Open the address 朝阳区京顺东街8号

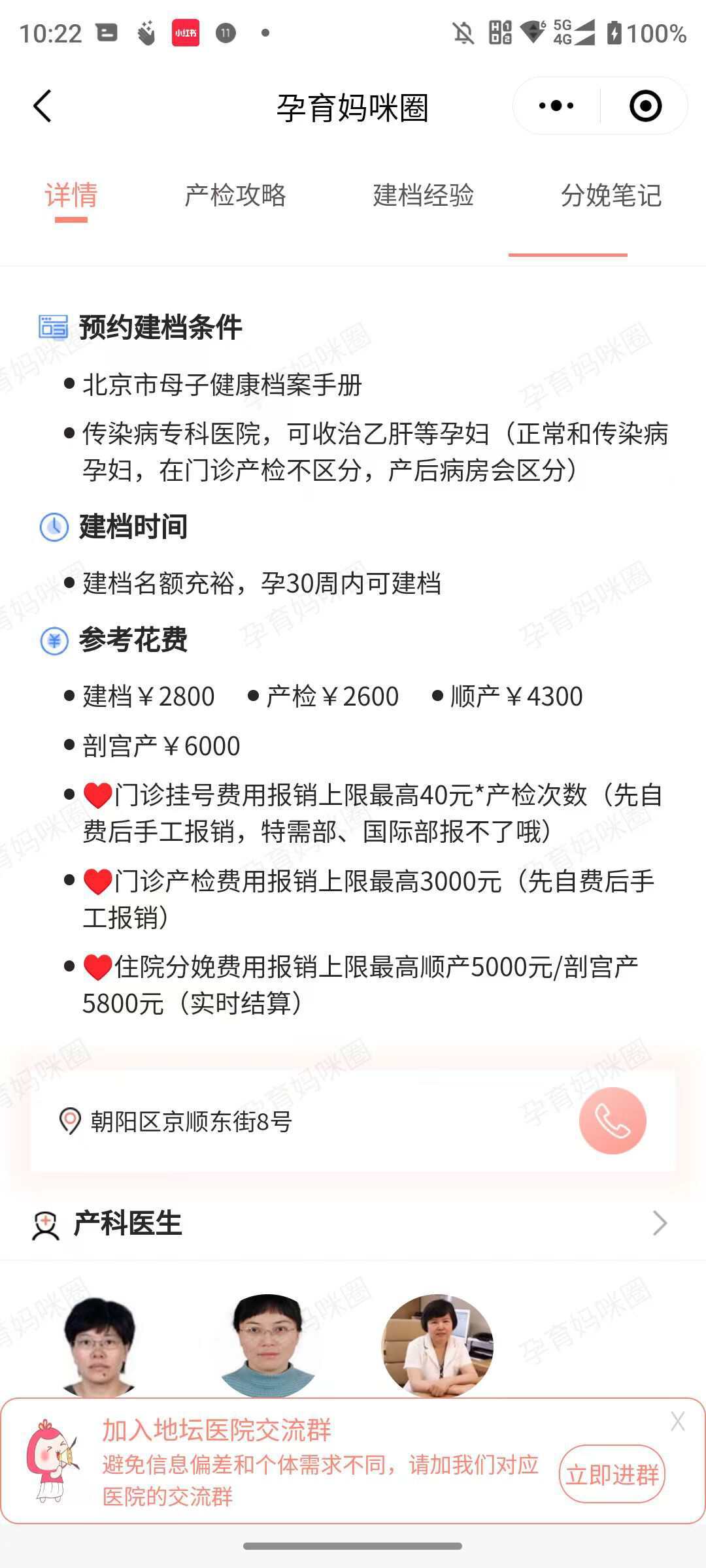click(191, 1122)
